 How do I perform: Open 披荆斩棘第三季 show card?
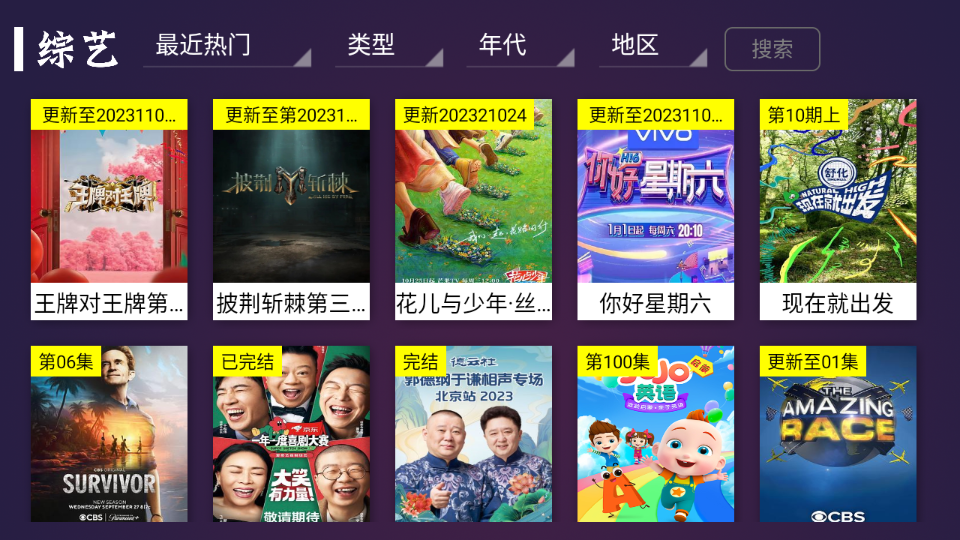(291, 210)
